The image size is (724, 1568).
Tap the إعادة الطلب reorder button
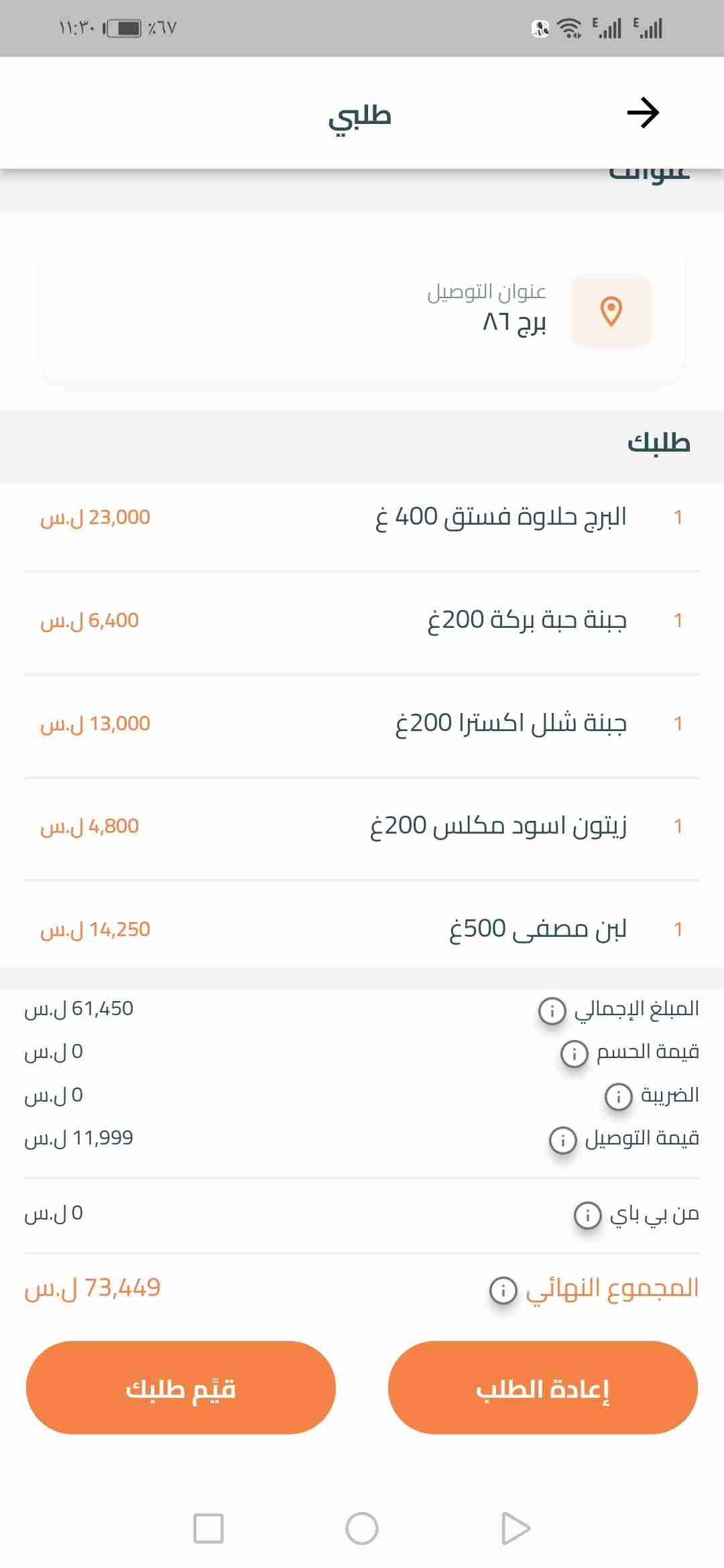542,1388
